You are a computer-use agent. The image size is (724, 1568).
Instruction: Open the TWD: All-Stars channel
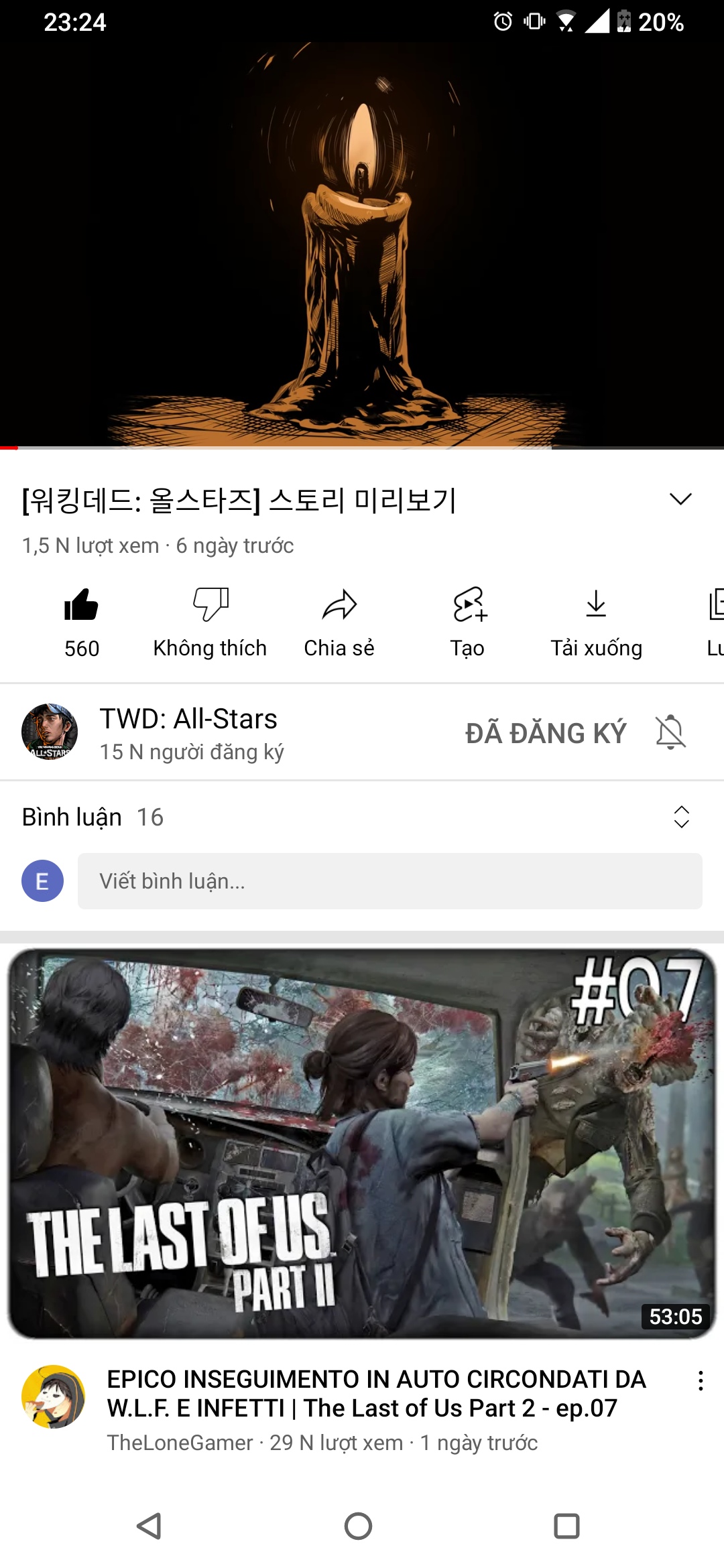point(188,732)
